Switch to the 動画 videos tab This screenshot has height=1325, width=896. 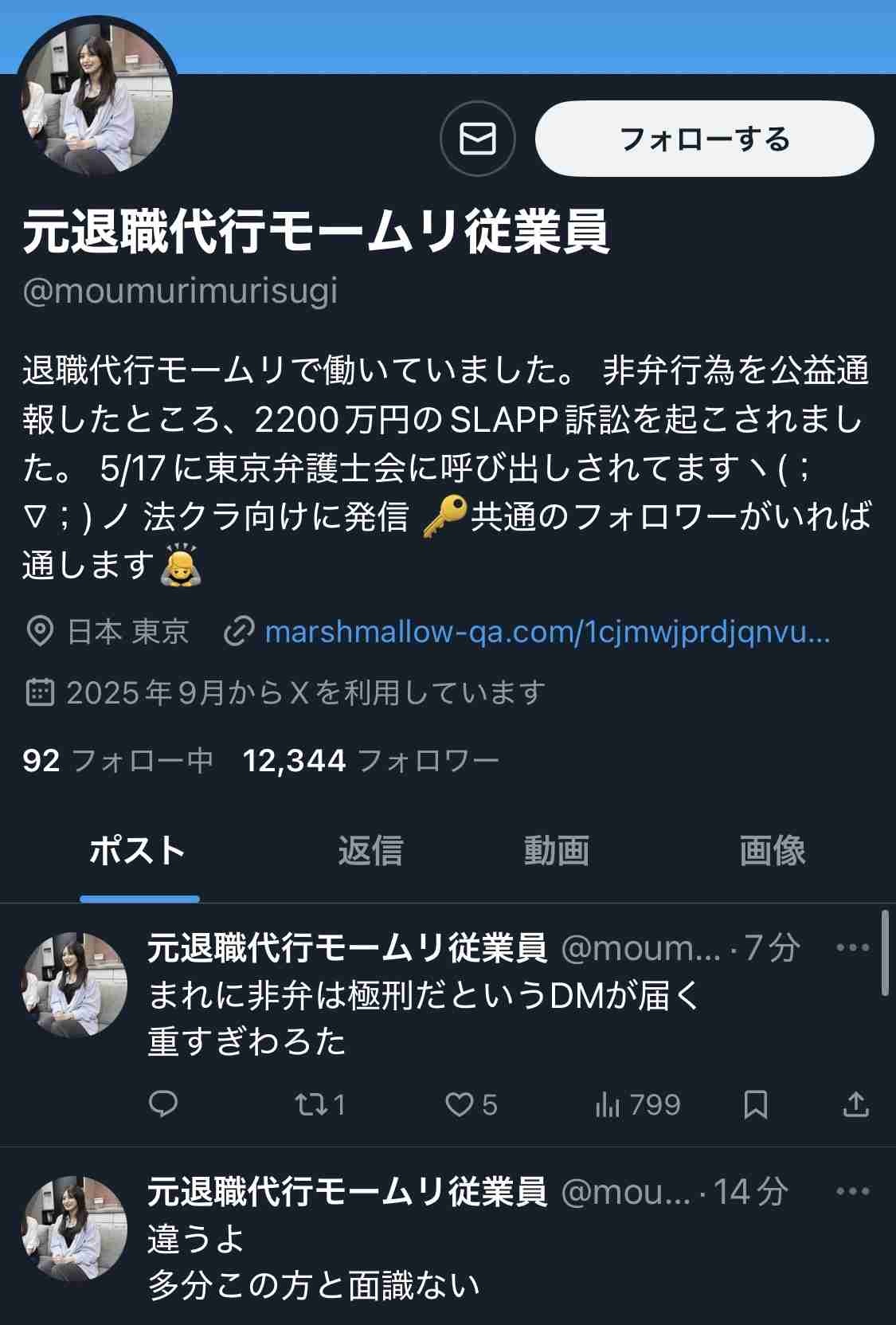tap(556, 851)
